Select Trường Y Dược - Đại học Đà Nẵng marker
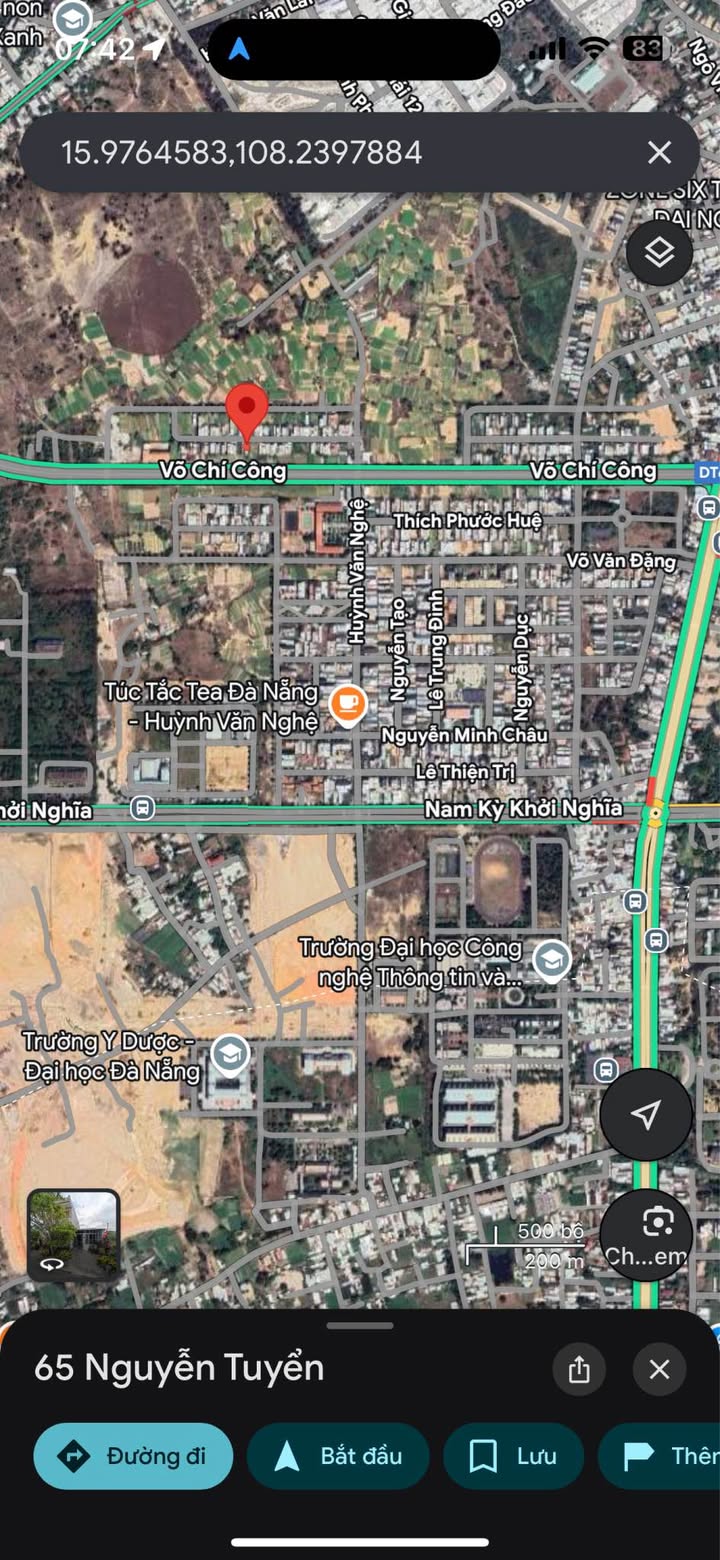The height and width of the screenshot is (1560, 720). point(230,1054)
